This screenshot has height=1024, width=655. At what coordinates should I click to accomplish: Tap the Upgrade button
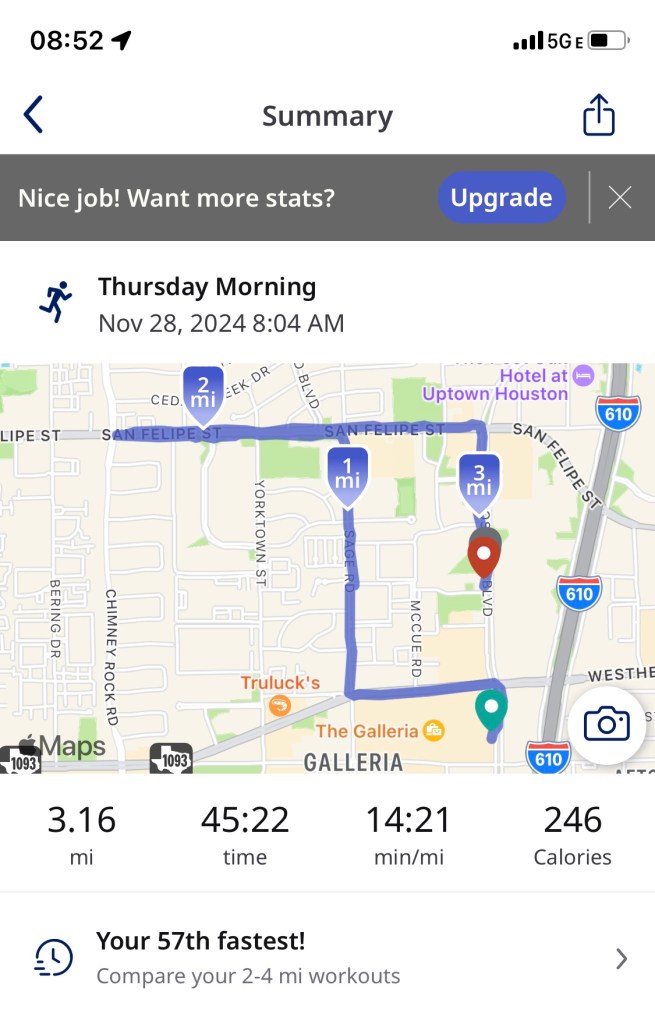coord(501,198)
